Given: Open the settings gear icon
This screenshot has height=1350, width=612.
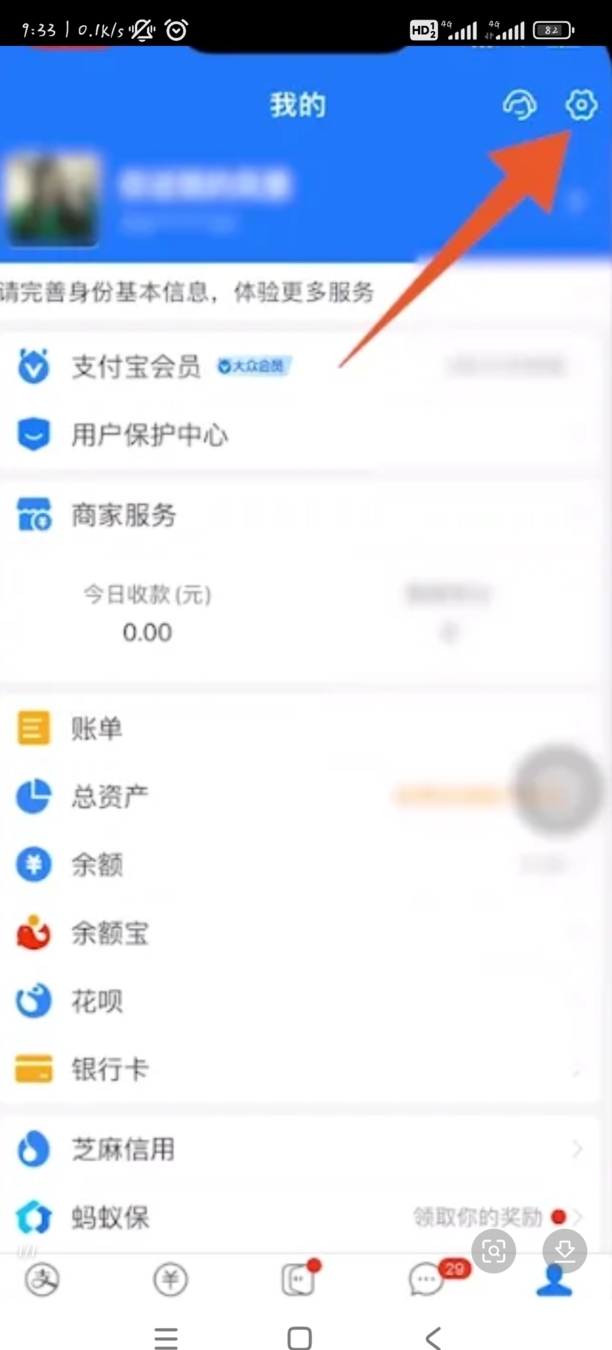Looking at the screenshot, I should 580,105.
